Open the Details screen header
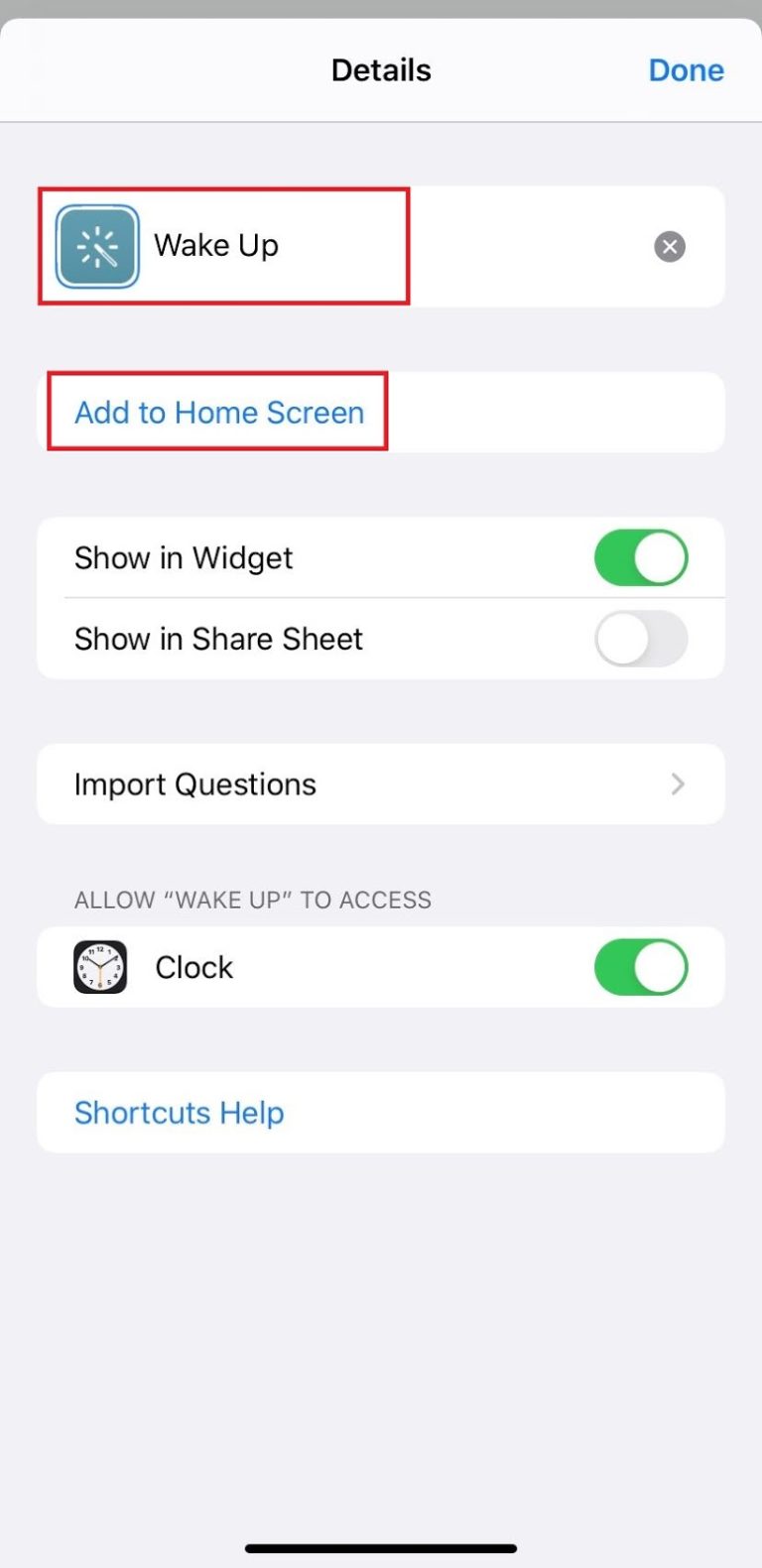Image resolution: width=762 pixels, height=1568 pixels. pyautogui.click(x=381, y=69)
